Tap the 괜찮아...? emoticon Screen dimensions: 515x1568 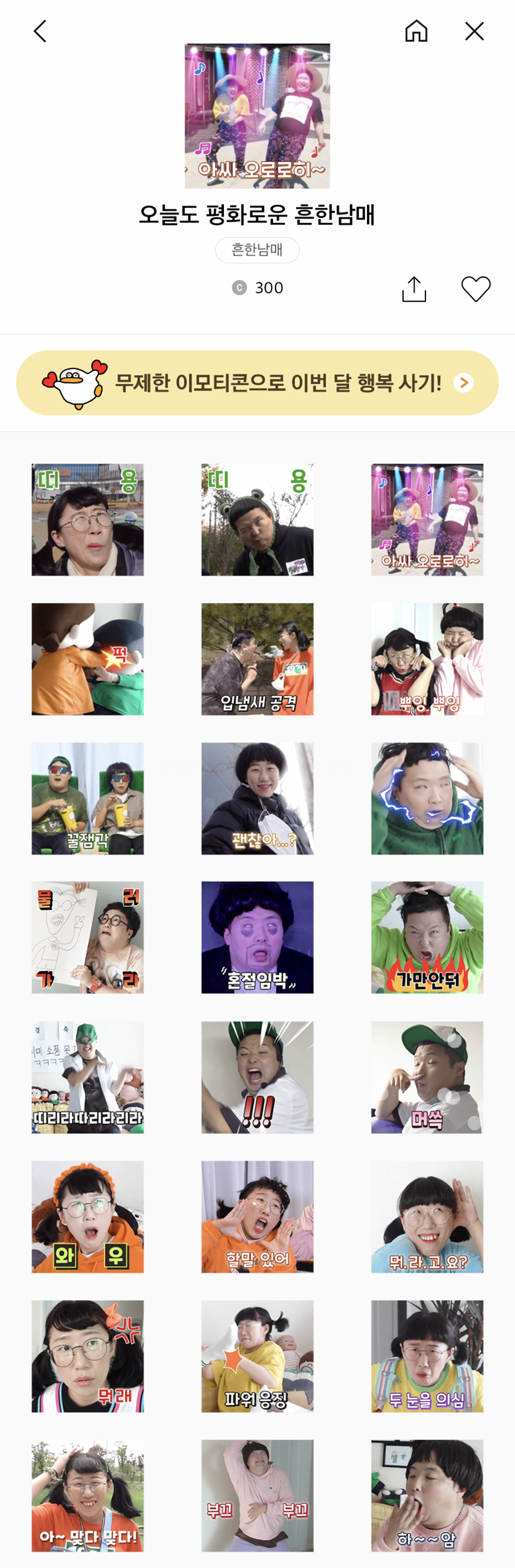257,798
